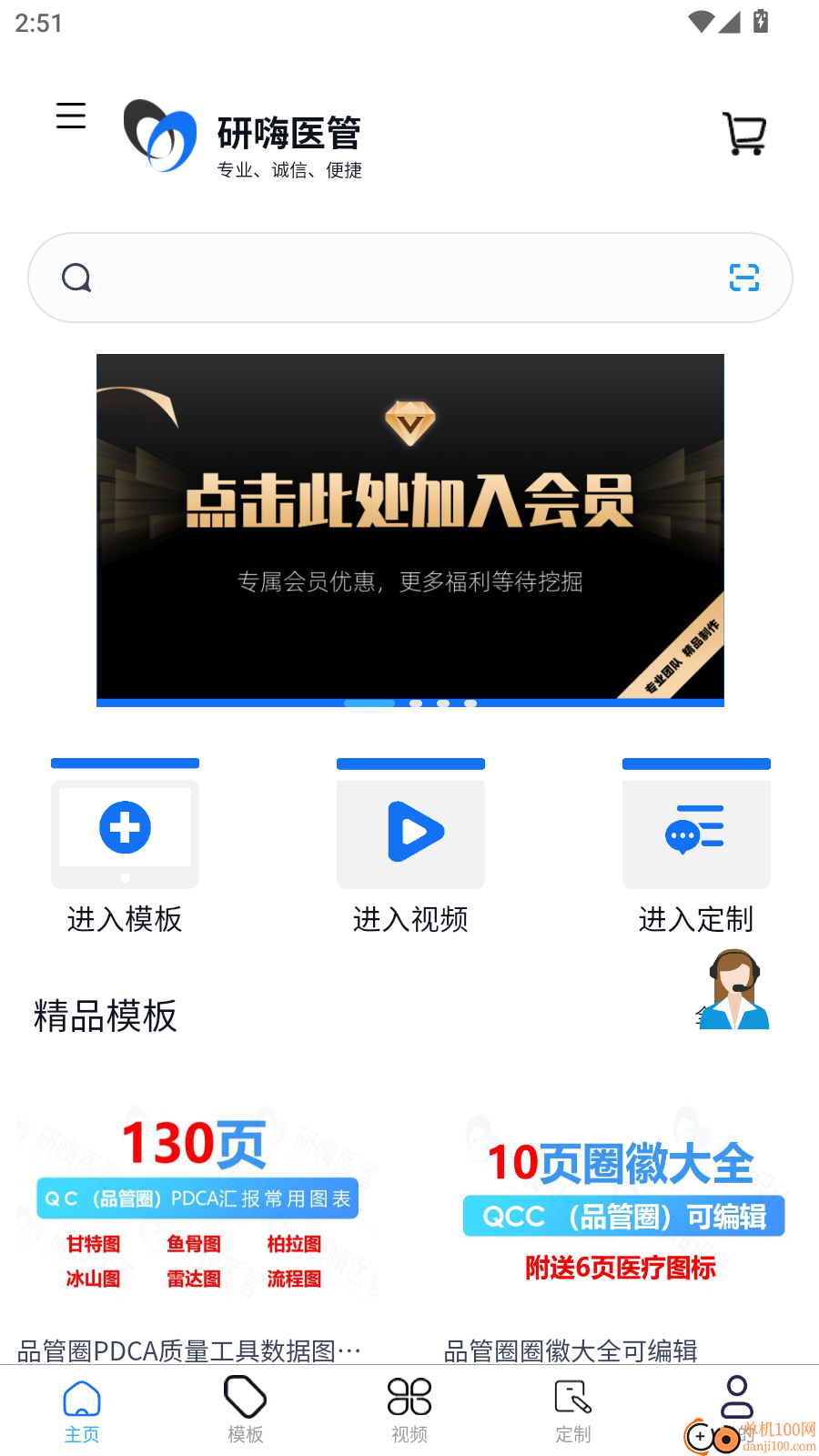Tap the 点击此处加入会员 membership banner
819x1456 pixels.
(x=409, y=530)
